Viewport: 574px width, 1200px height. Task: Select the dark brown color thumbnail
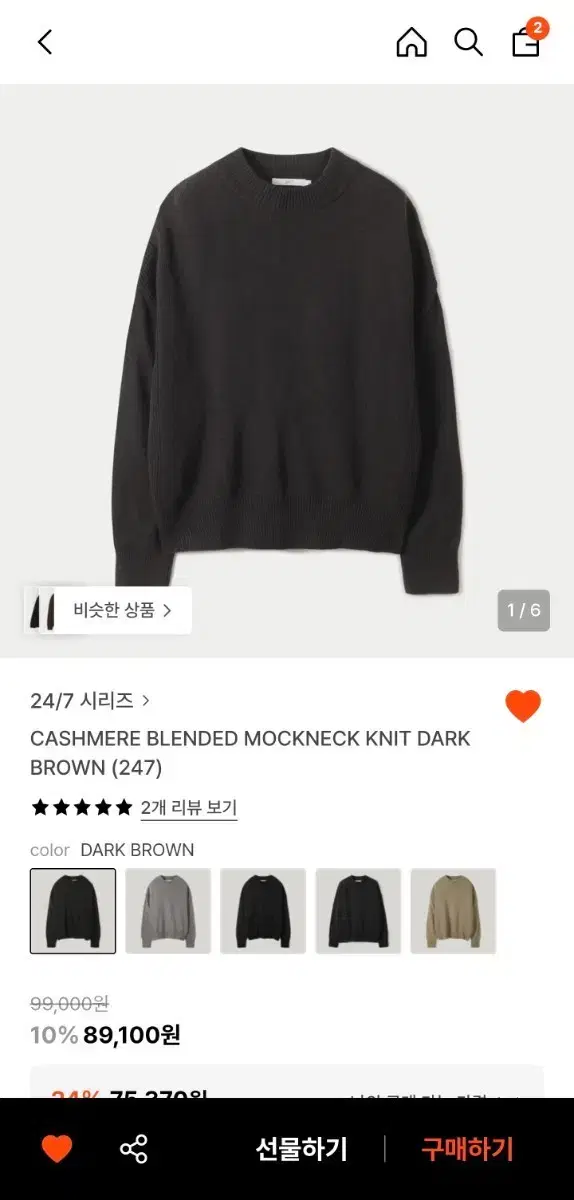[73, 911]
